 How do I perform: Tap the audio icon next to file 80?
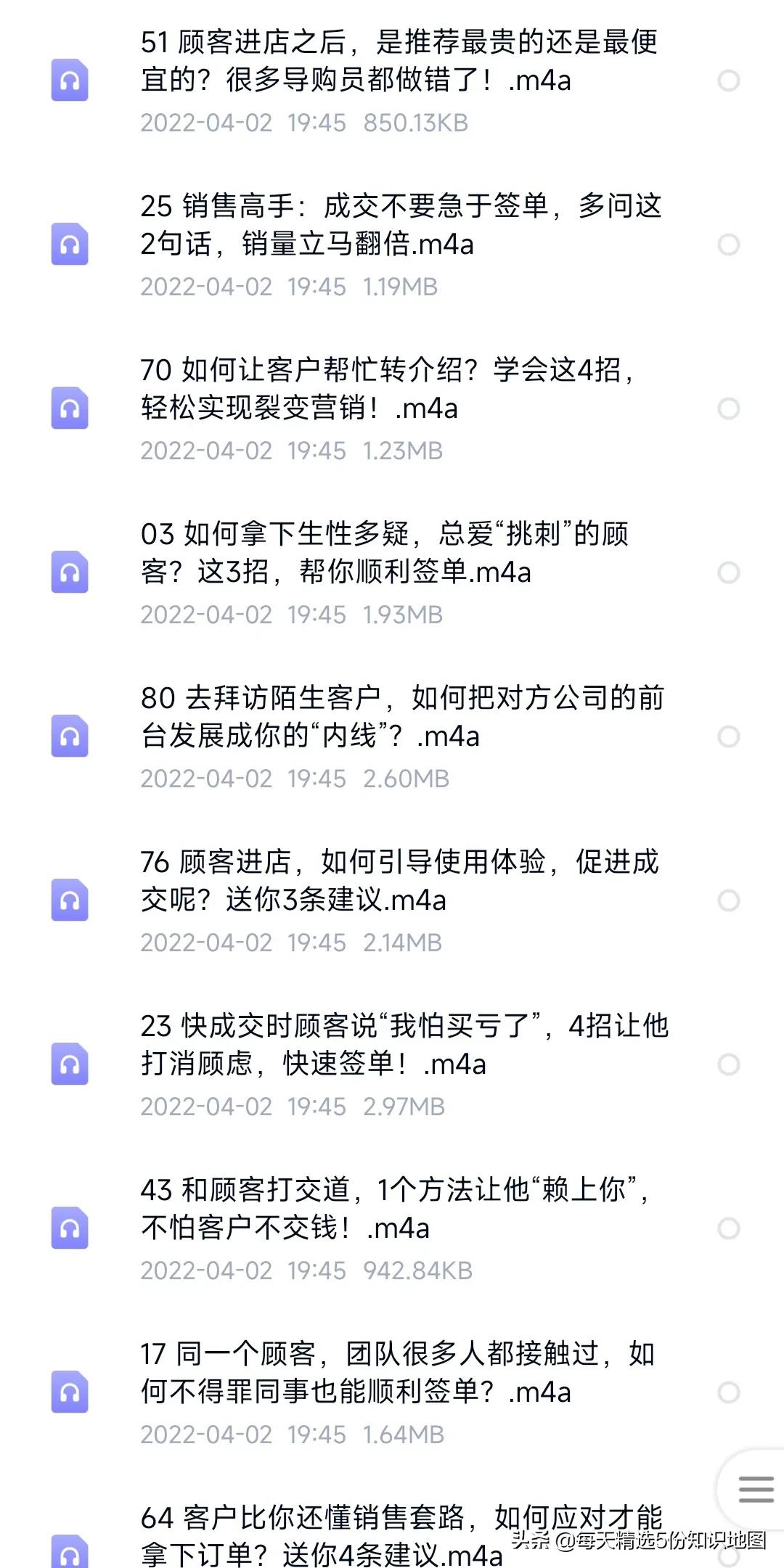tap(70, 736)
